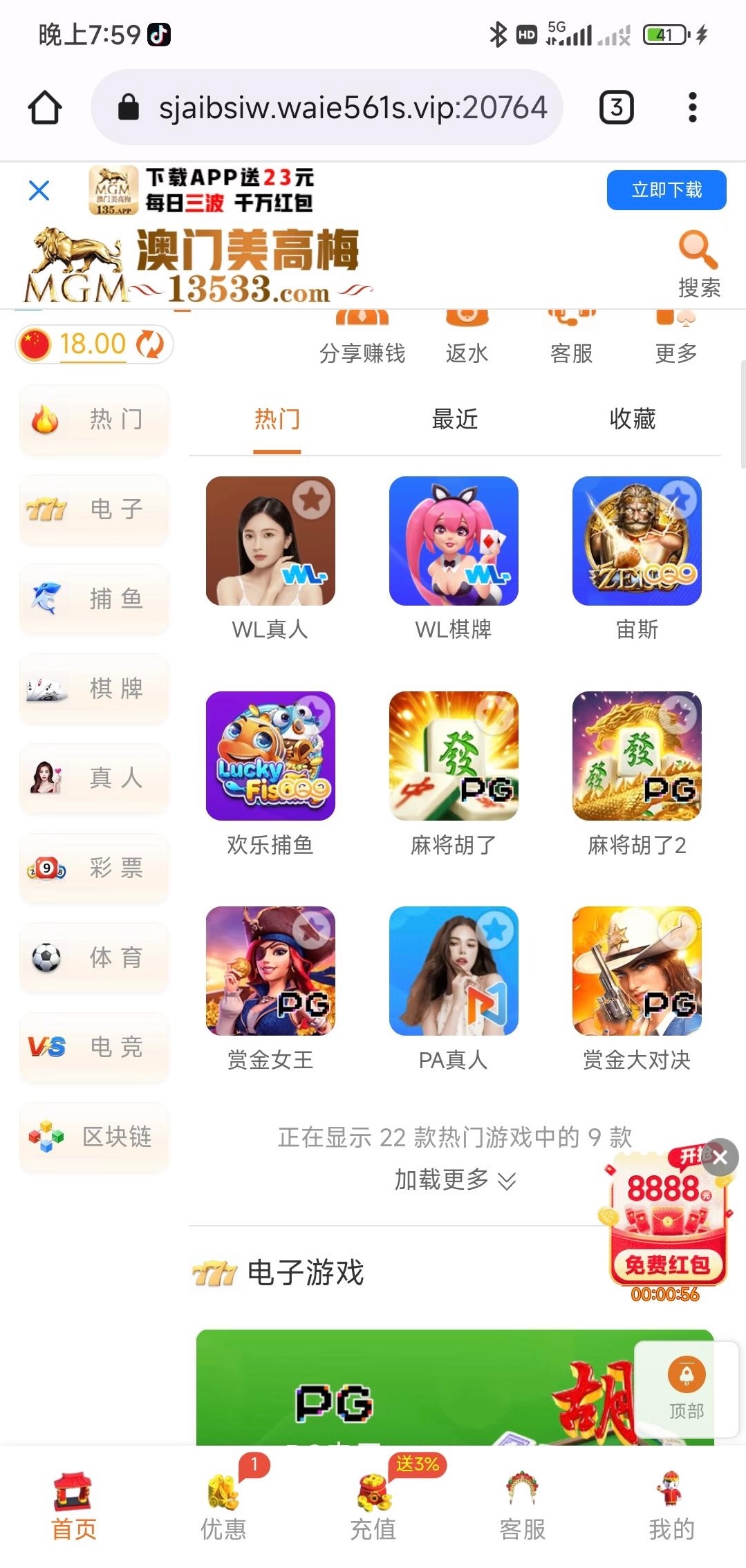Screen dimensions: 746x1568
Task: Expand 加载更多 to load more games
Action: tap(454, 1179)
